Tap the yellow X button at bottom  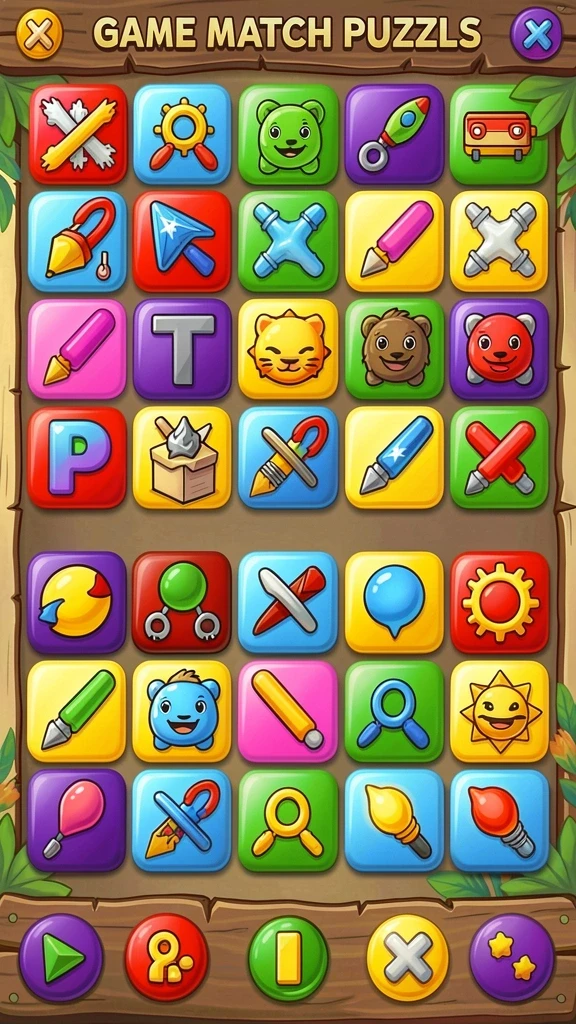click(x=408, y=958)
